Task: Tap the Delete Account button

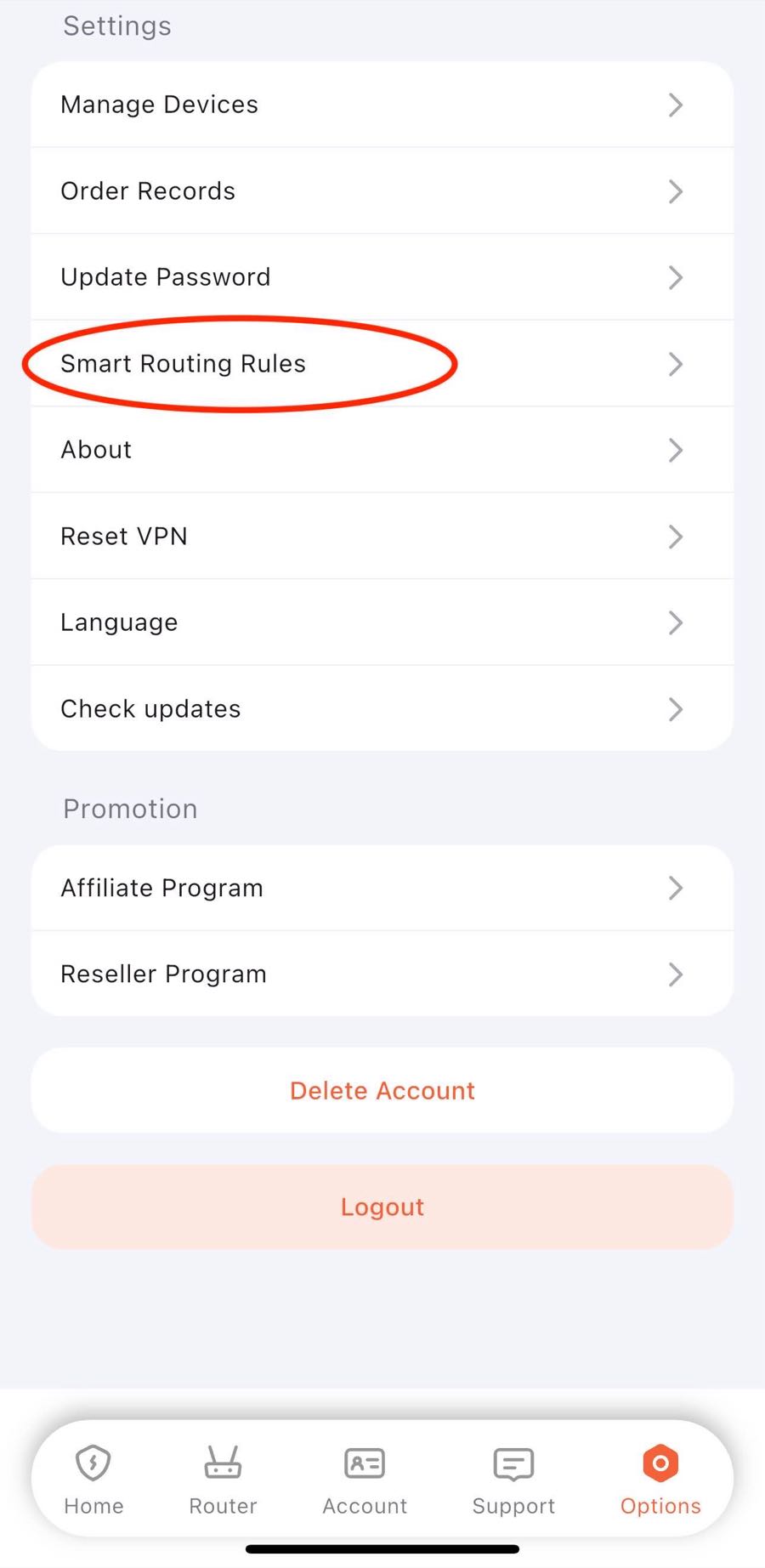Action: (x=382, y=1090)
